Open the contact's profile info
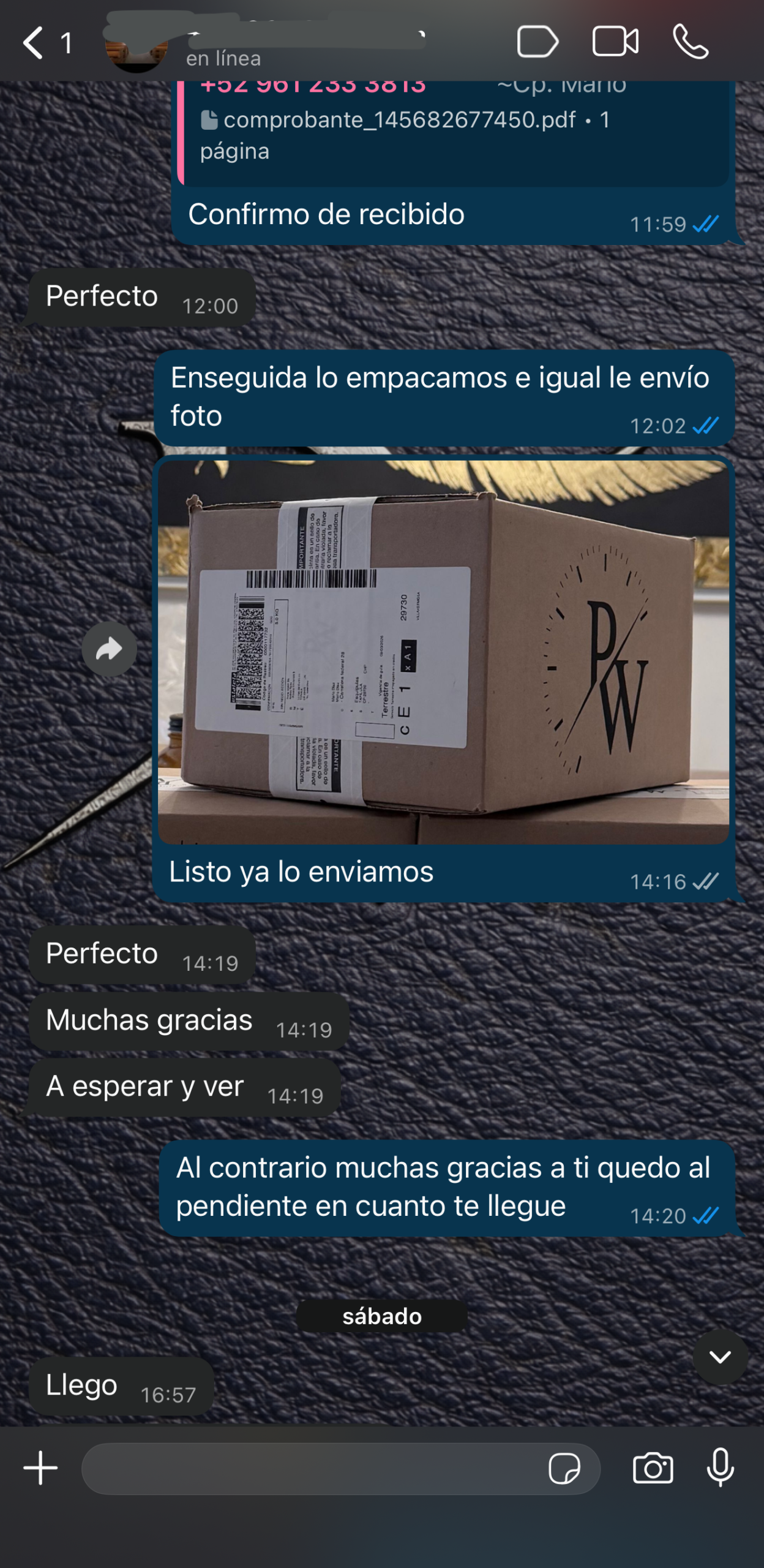The image size is (764, 1568). (x=275, y=44)
